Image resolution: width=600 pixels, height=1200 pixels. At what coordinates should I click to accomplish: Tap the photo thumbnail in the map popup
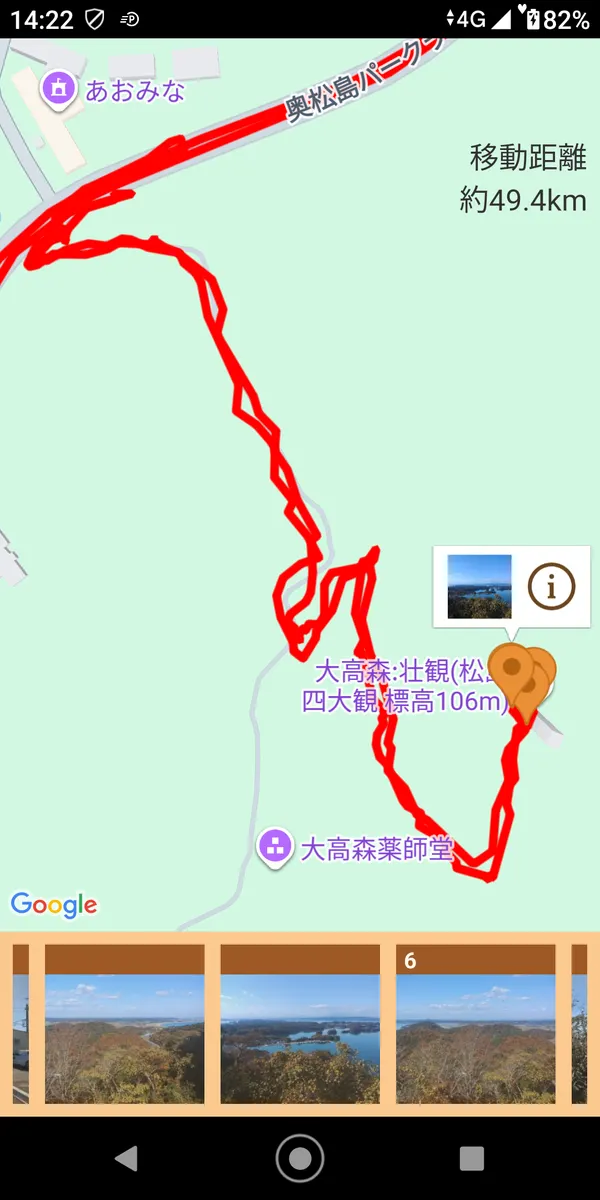[x=479, y=587]
